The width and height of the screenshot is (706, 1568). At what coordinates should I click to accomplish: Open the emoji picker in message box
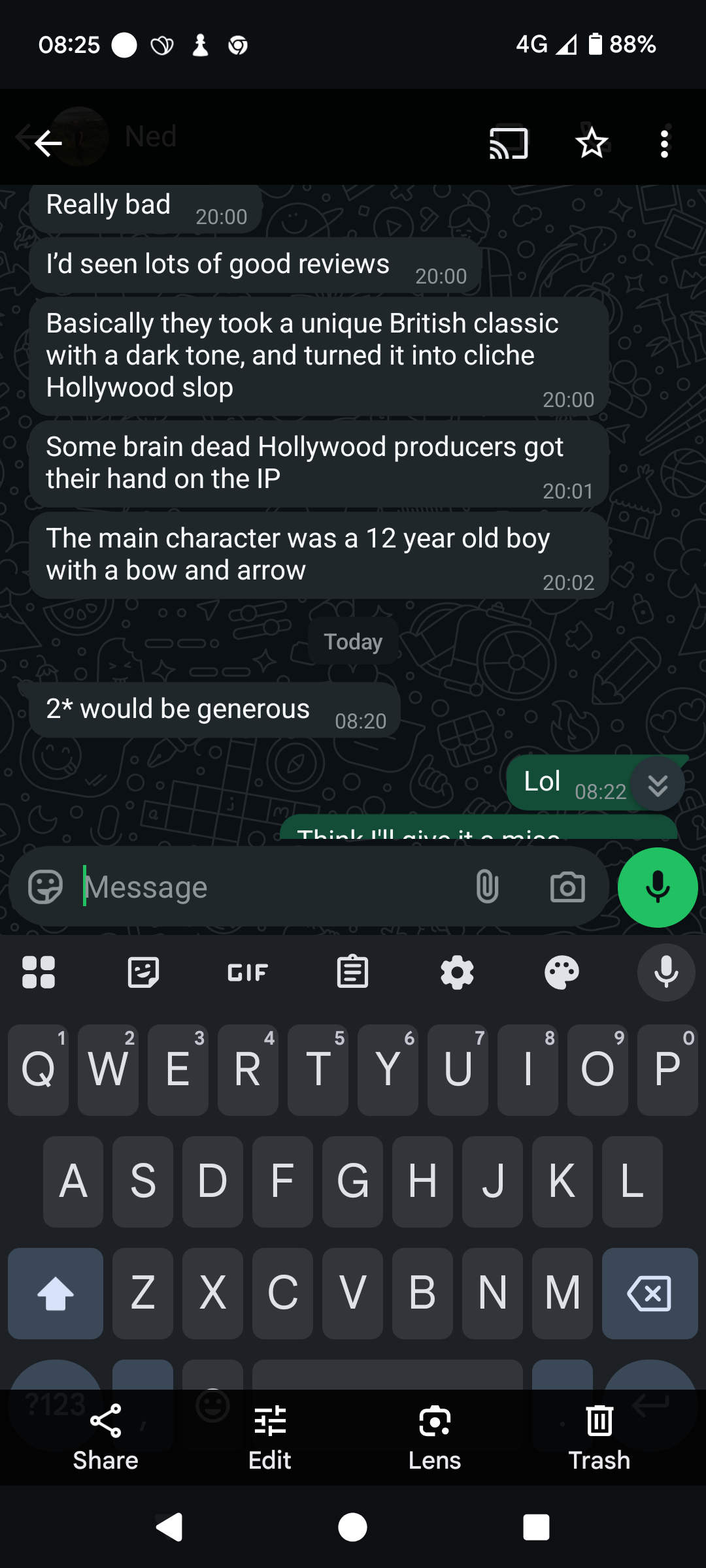pos(45,887)
